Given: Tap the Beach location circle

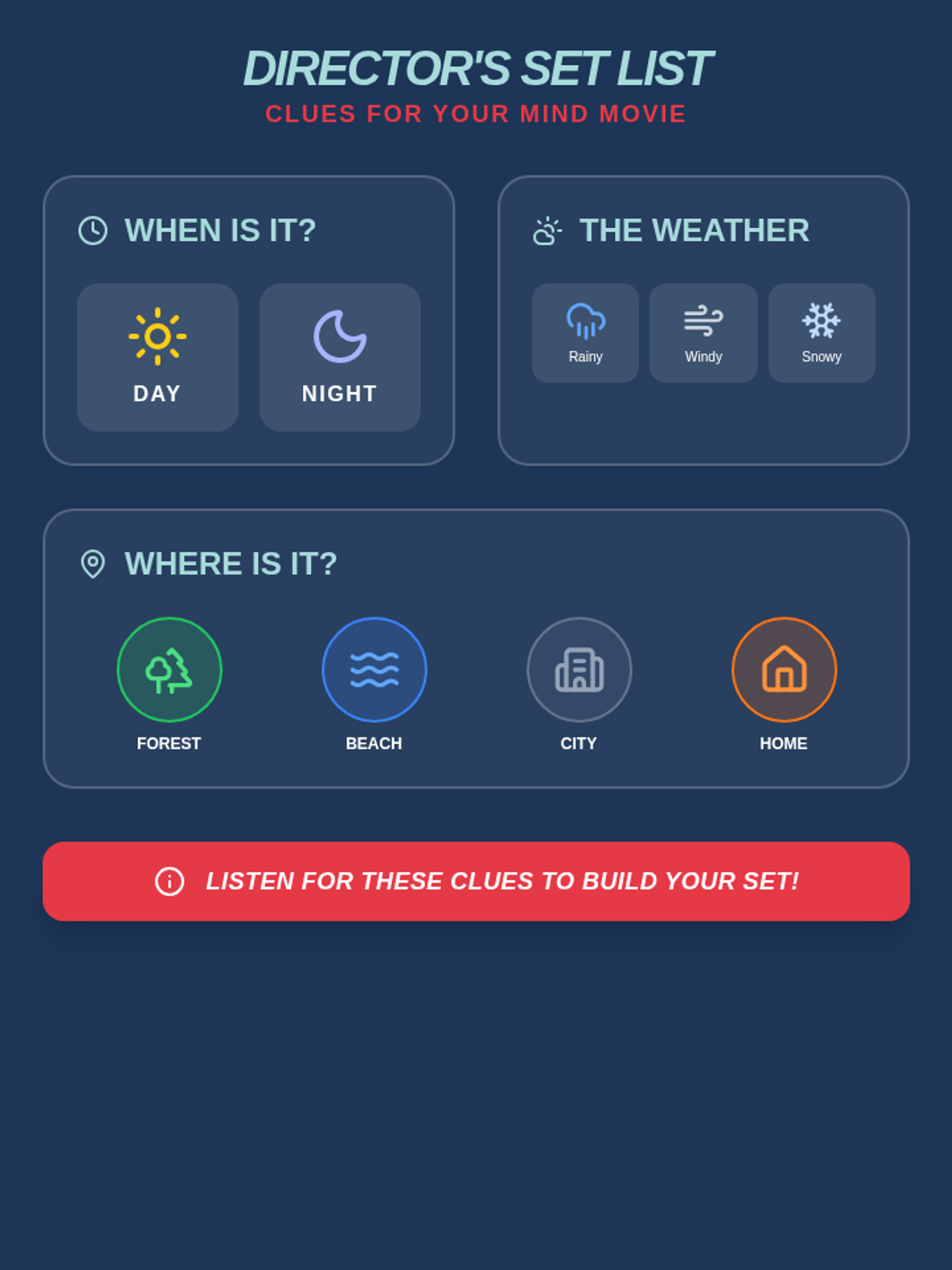Looking at the screenshot, I should pos(374,669).
